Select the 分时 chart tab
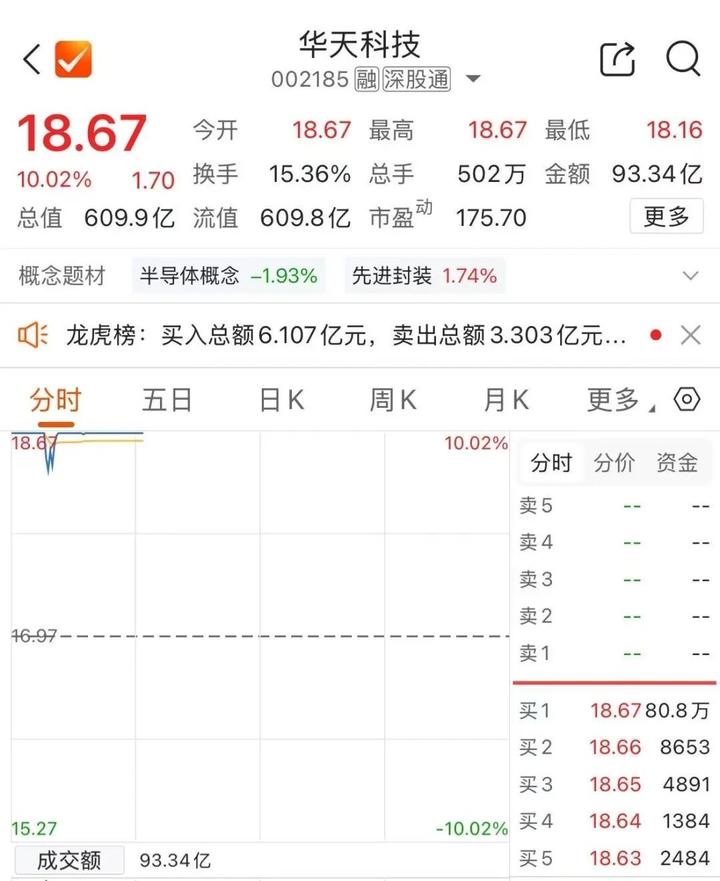The height and width of the screenshot is (881, 720). pos(56,401)
